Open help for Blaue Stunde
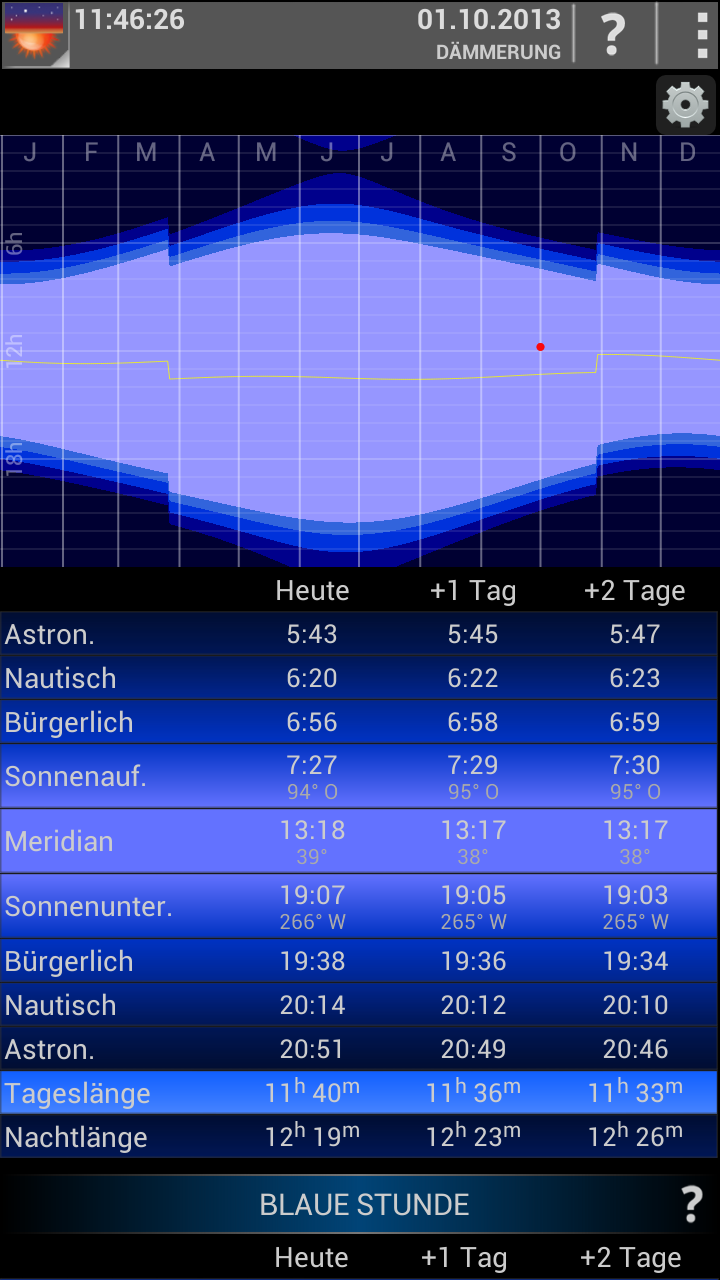Viewport: 720px width, 1280px height. (x=690, y=1204)
